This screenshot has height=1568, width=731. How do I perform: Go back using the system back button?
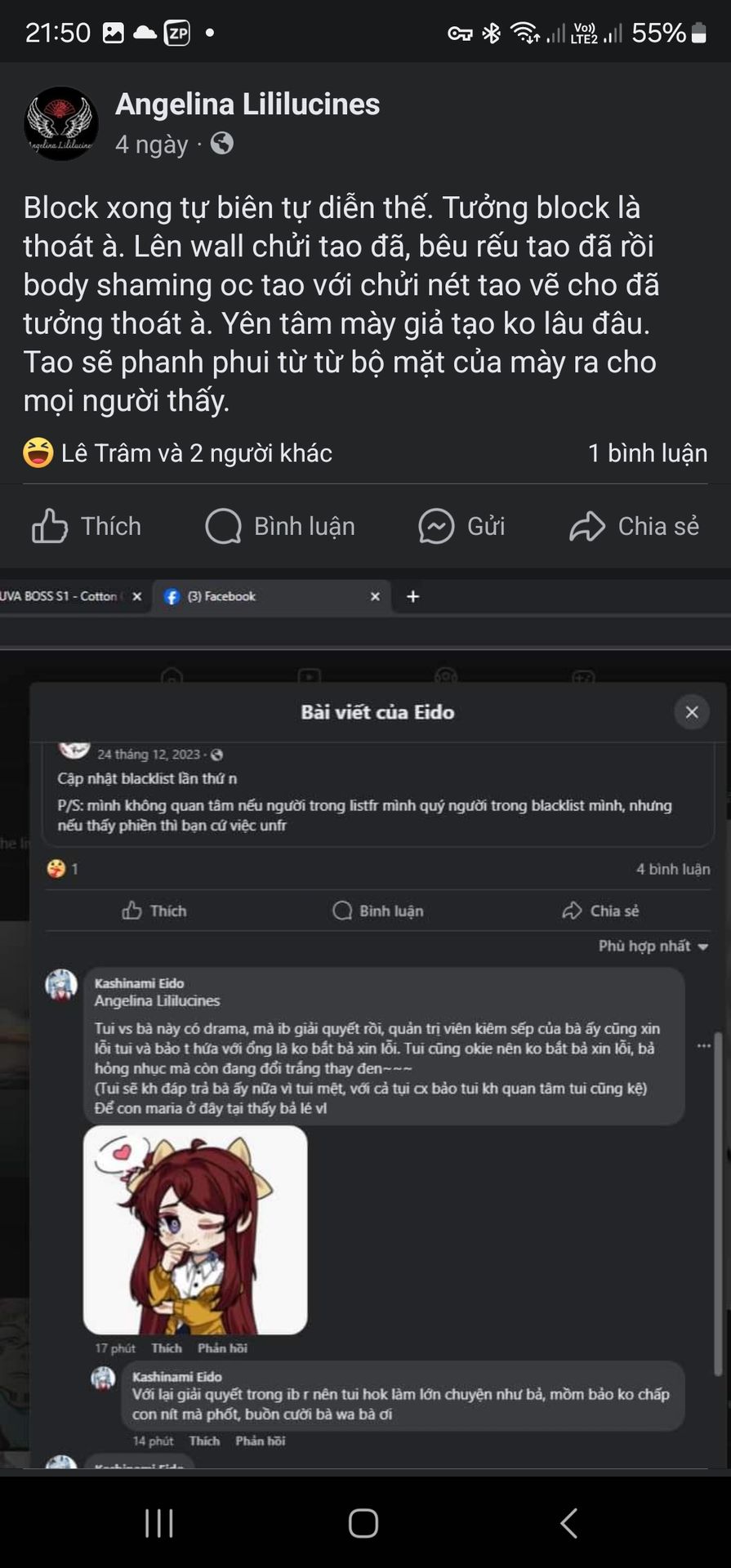(569, 1522)
